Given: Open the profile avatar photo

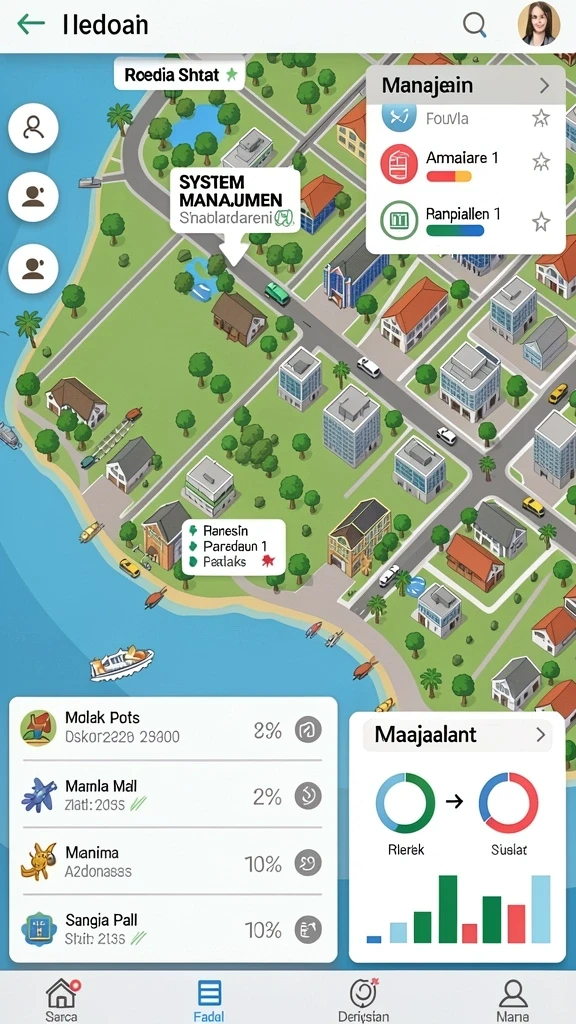Looking at the screenshot, I should (539, 24).
